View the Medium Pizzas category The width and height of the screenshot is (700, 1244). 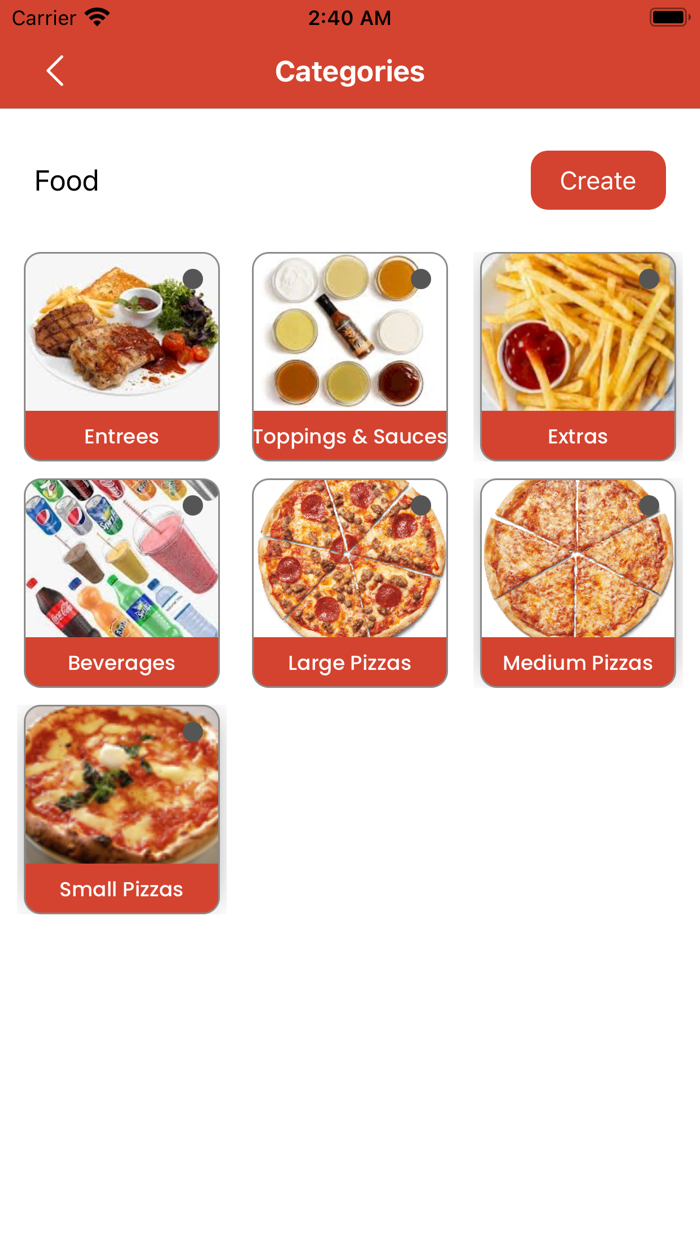pos(578,583)
